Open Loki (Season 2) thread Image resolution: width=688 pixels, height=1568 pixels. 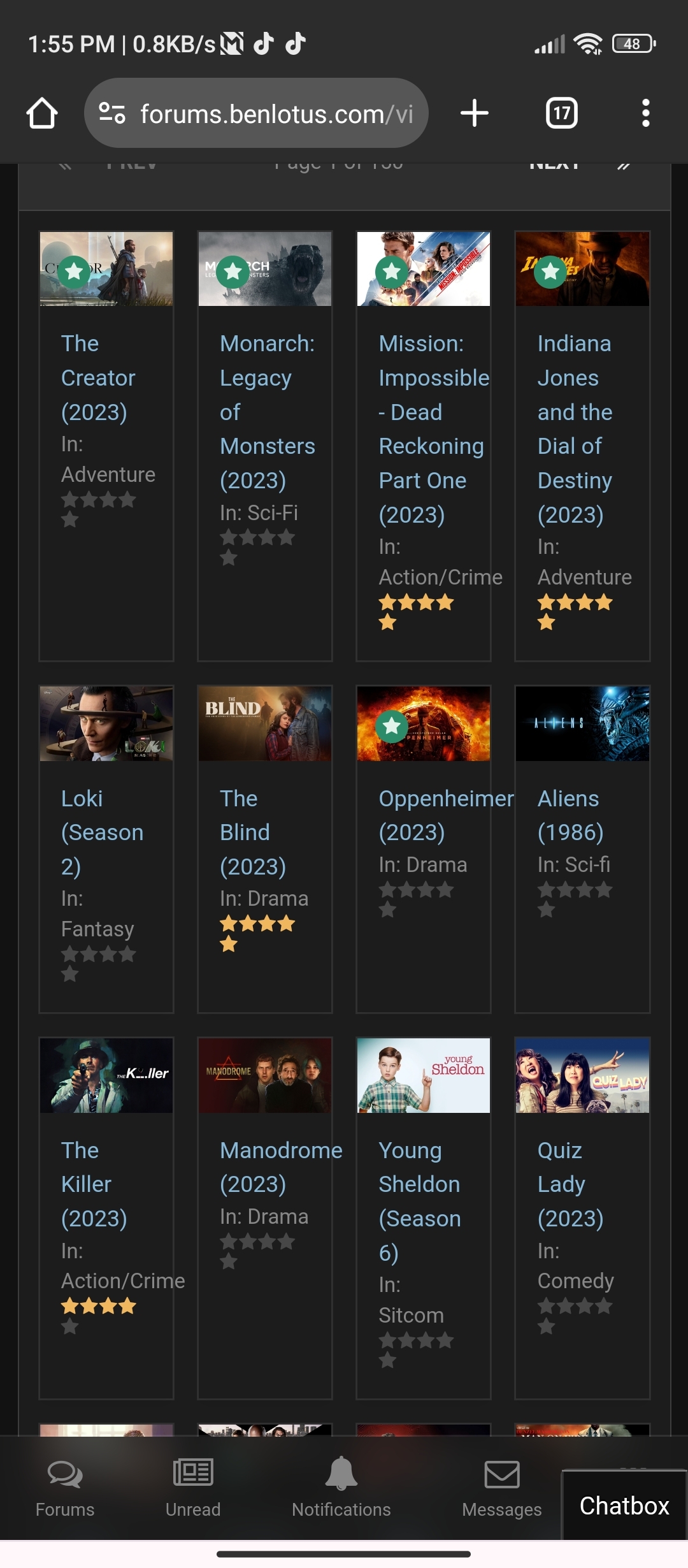(x=102, y=832)
